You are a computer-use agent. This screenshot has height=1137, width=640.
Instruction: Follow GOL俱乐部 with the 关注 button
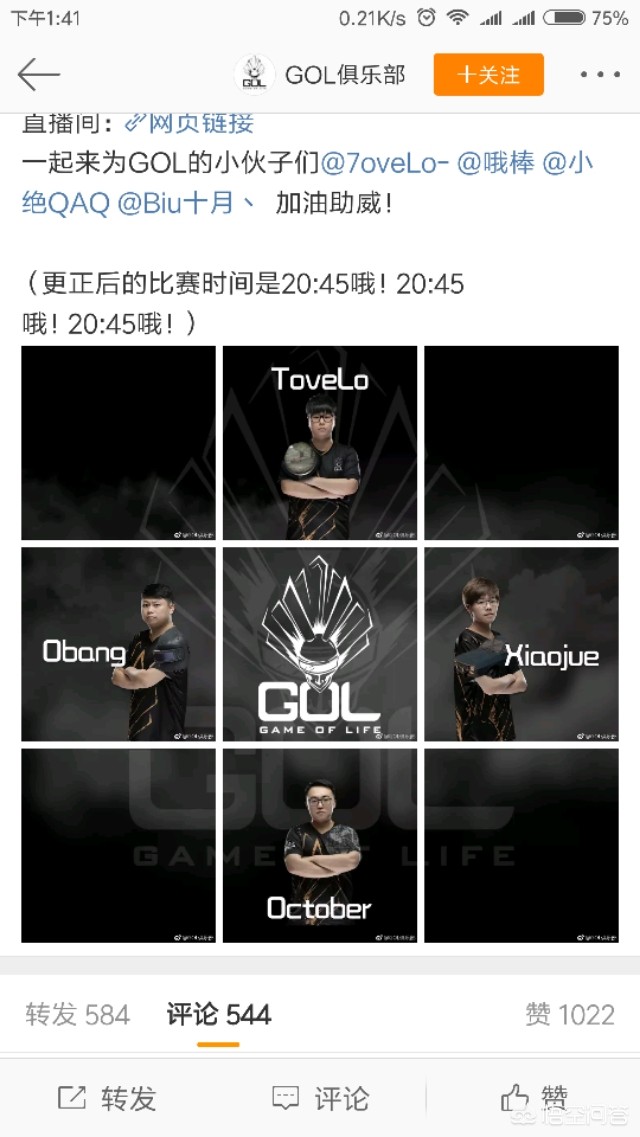pyautogui.click(x=488, y=75)
